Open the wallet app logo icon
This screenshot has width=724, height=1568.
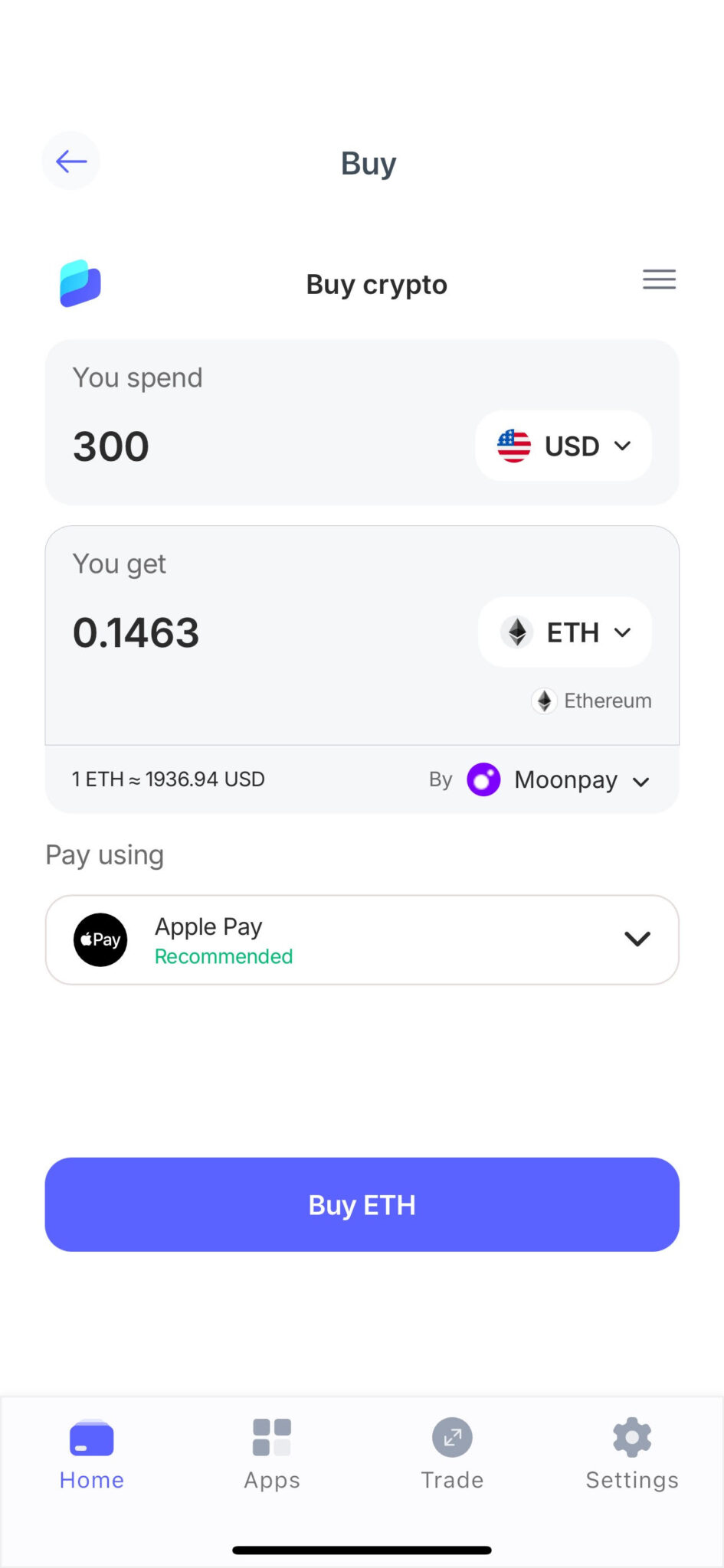point(80,283)
